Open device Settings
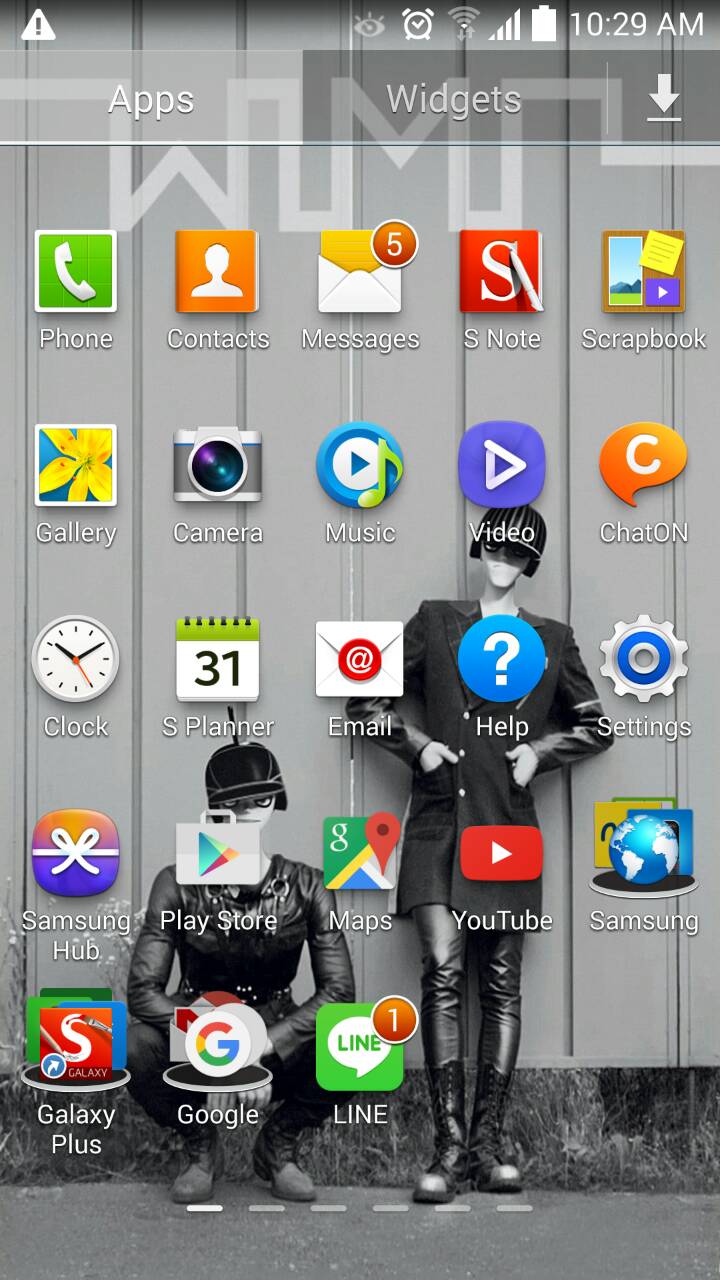Image resolution: width=720 pixels, height=1280 pixels. (x=643, y=660)
